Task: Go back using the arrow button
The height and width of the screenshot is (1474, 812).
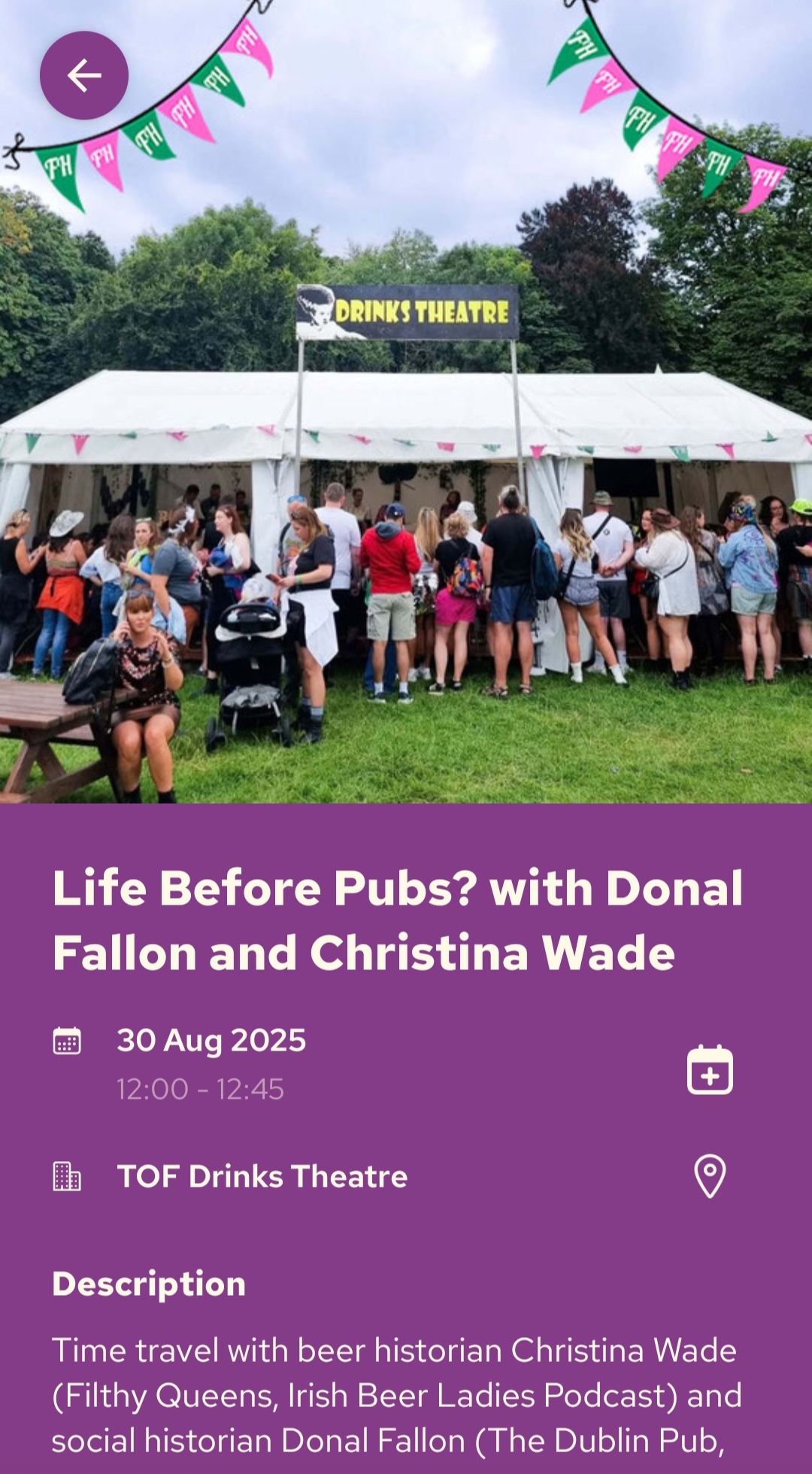Action: tap(84, 75)
